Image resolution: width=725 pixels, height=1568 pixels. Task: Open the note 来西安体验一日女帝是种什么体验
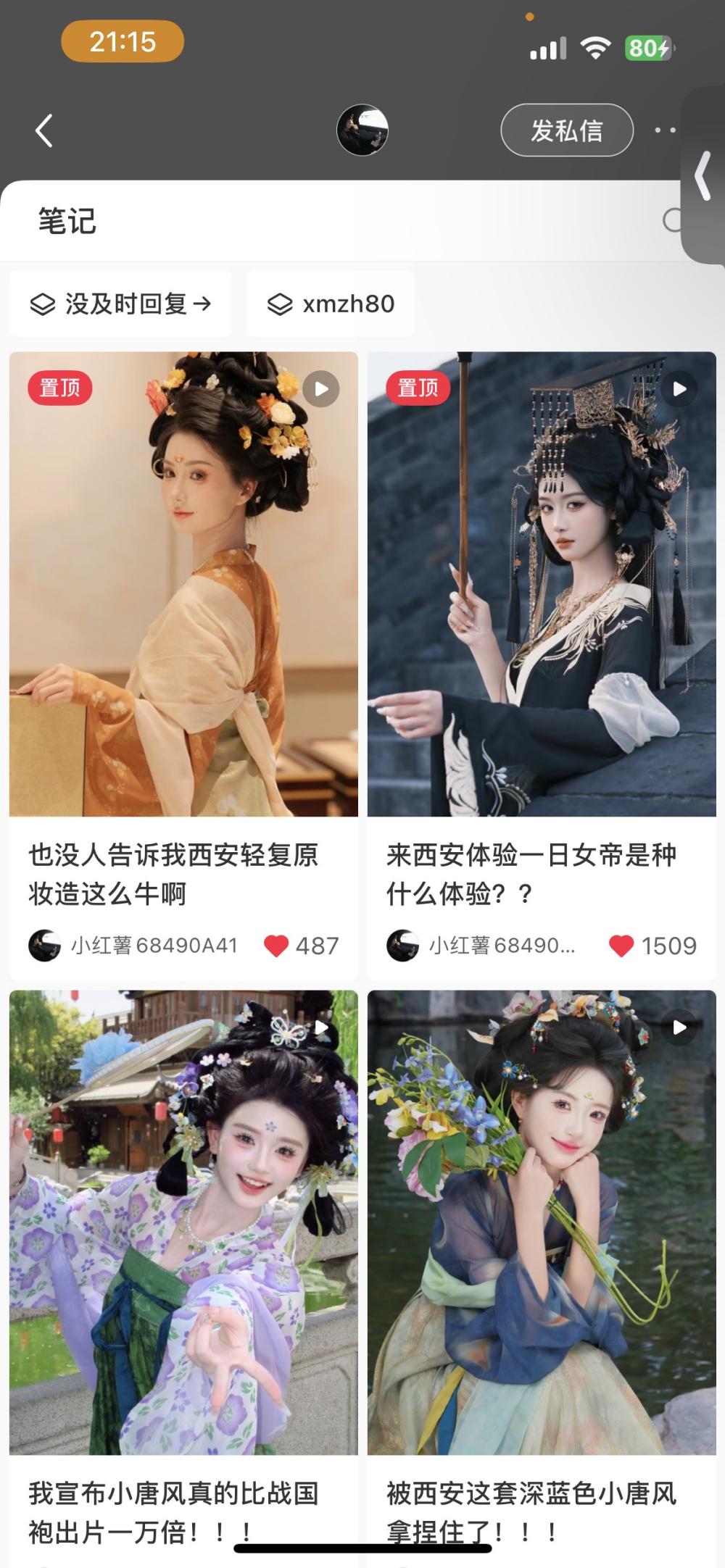(x=542, y=584)
